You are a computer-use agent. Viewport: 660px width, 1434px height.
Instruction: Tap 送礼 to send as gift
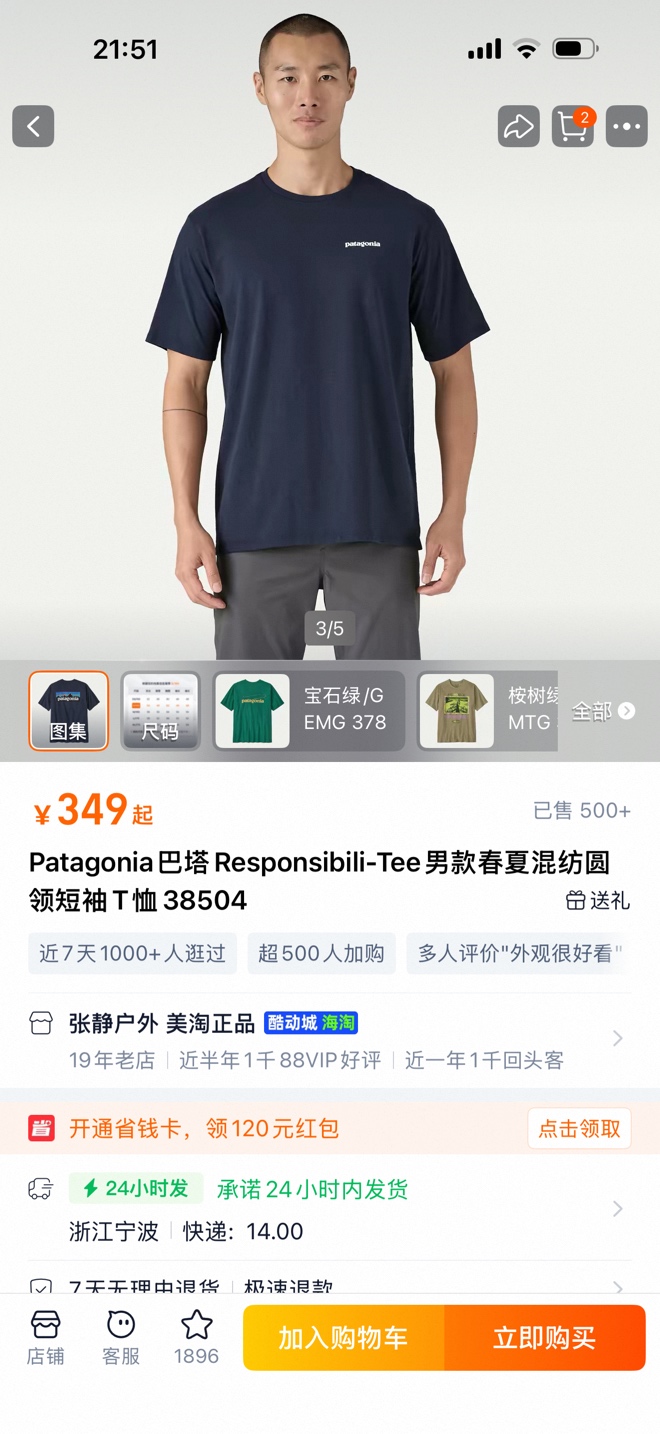pos(598,900)
